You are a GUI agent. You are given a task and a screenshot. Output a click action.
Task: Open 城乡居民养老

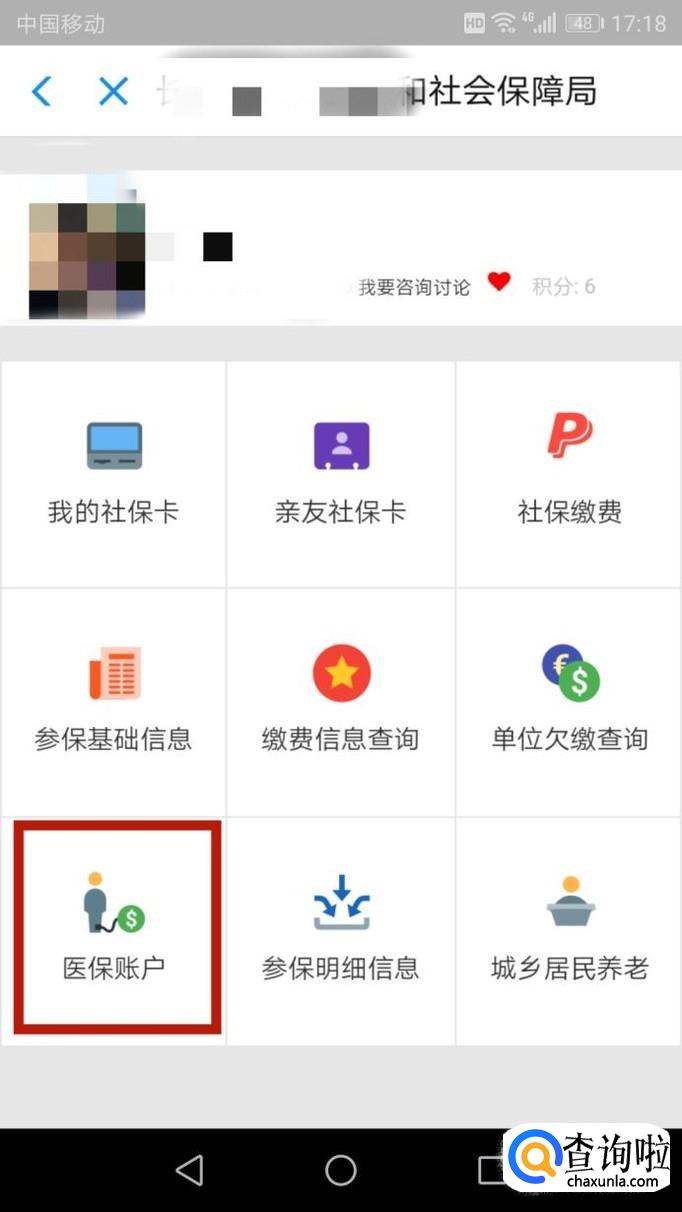point(569,928)
